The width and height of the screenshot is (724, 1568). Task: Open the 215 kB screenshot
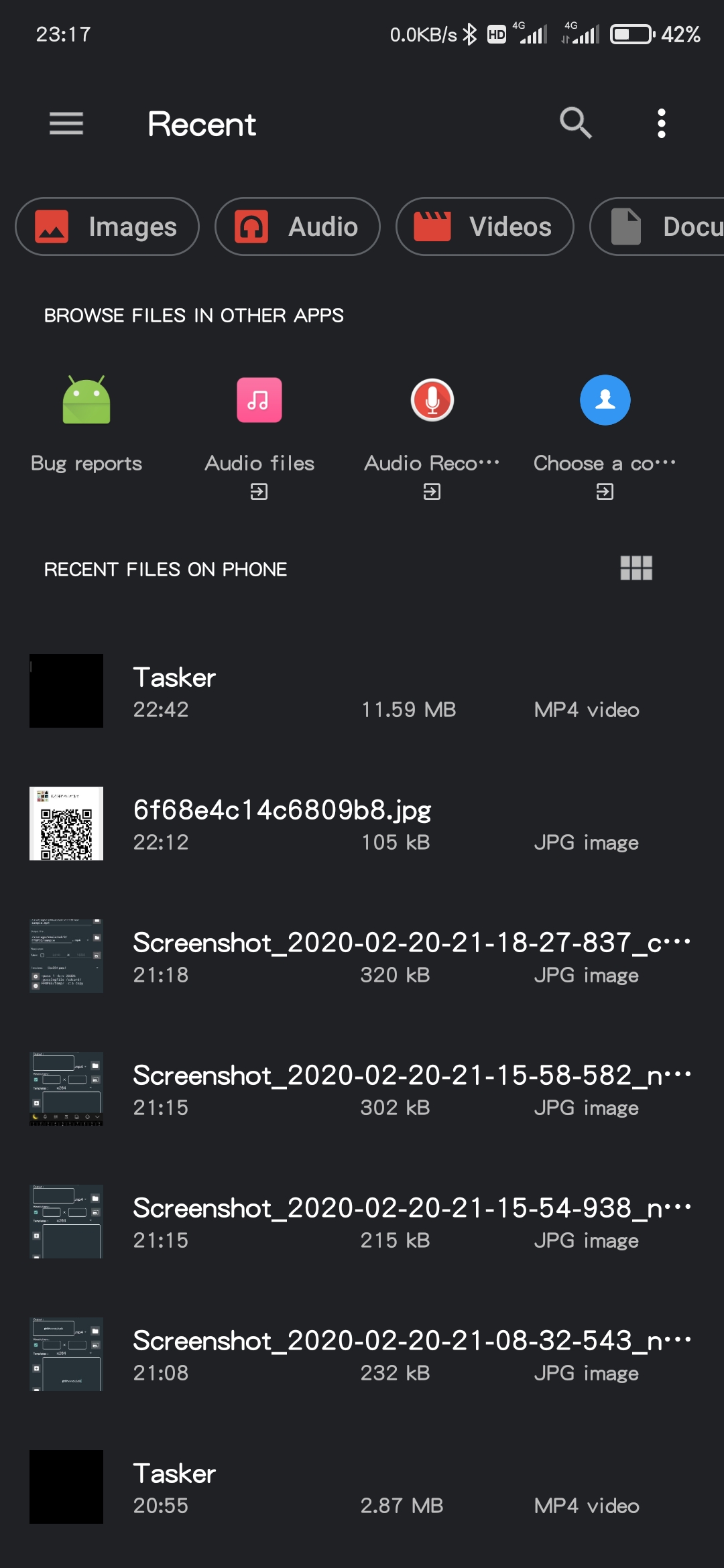[362, 1222]
